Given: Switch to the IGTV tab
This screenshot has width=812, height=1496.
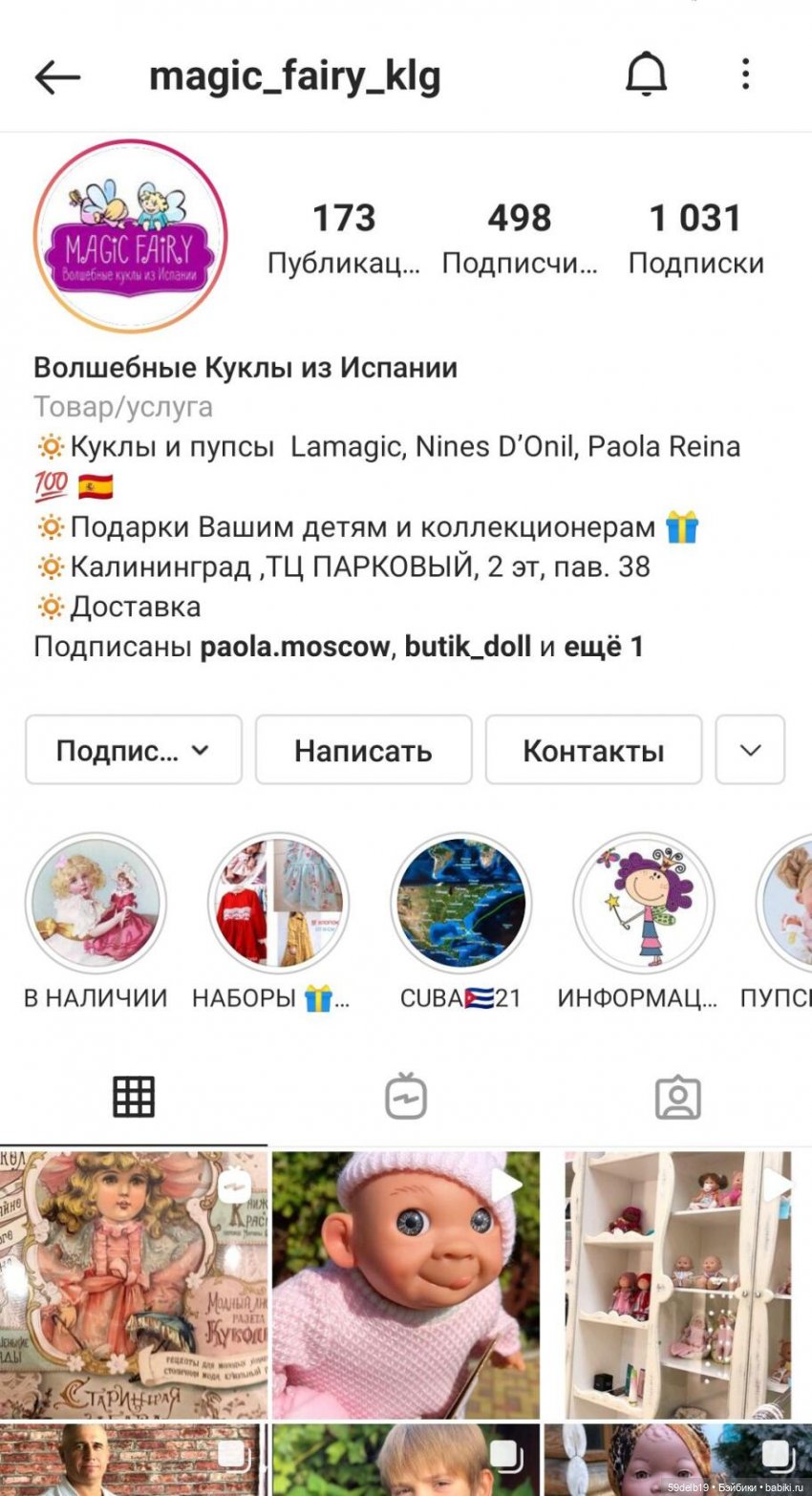Looking at the screenshot, I should pyautogui.click(x=406, y=1097).
